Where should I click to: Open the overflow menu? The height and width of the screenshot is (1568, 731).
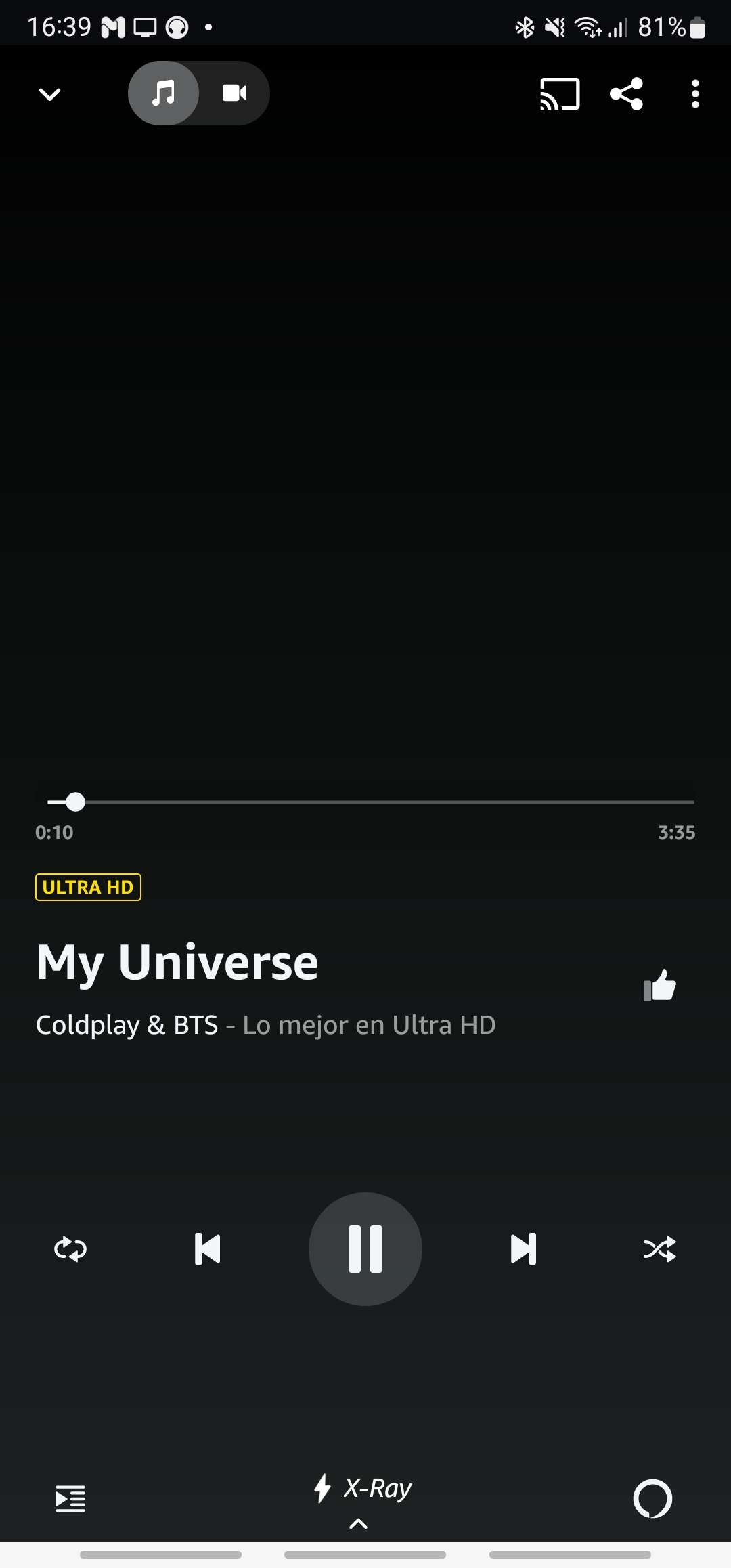695,94
